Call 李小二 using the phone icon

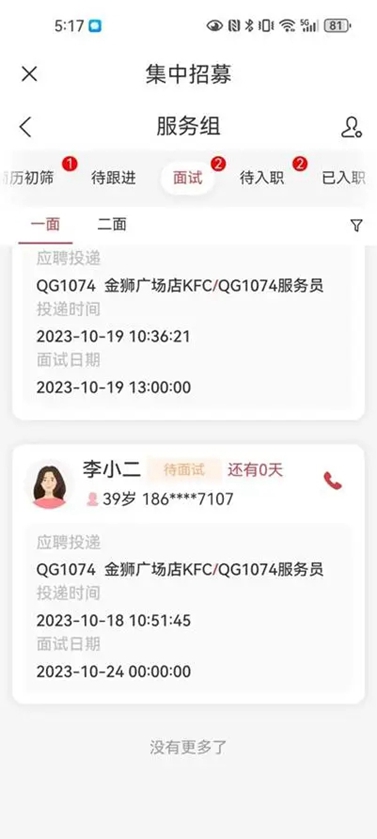[x=332, y=480]
